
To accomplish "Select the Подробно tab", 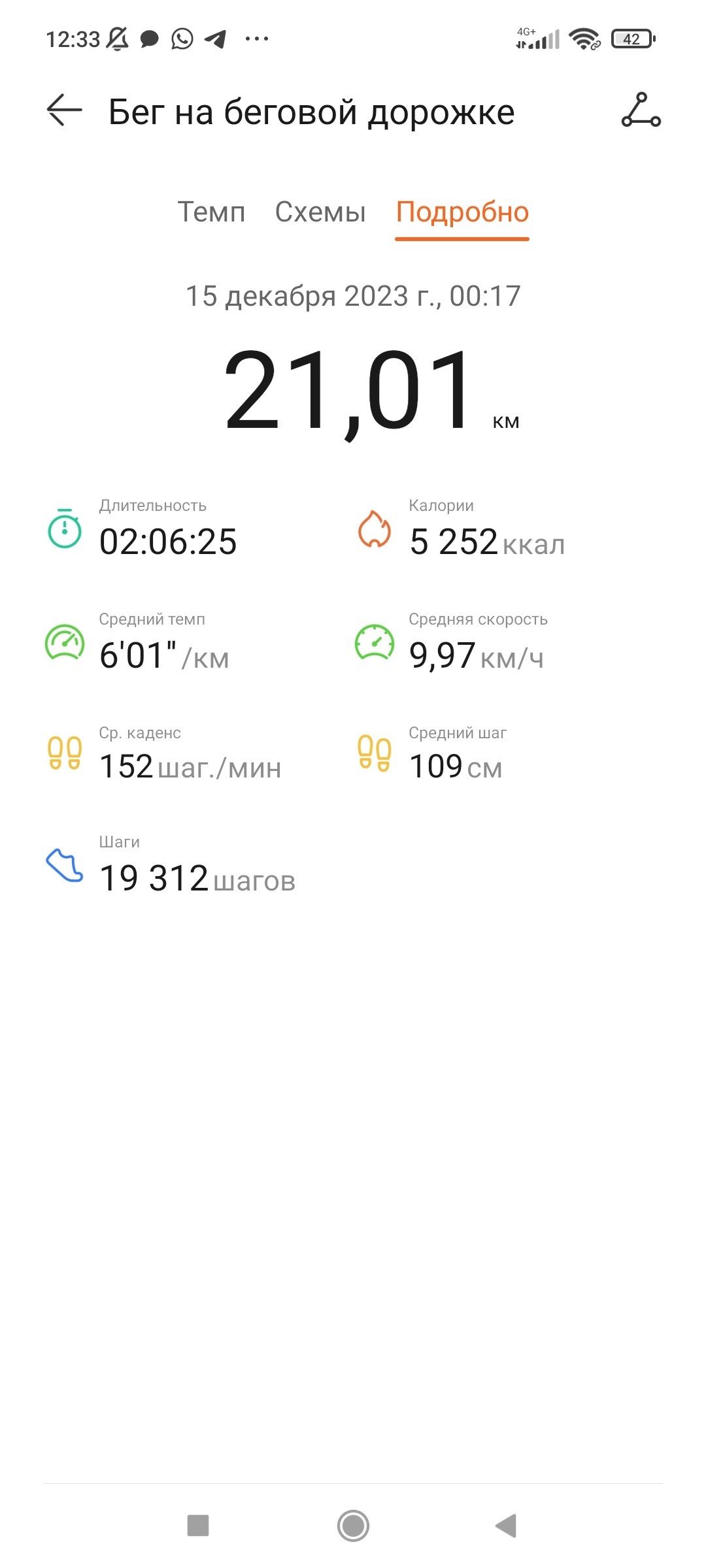I will pyautogui.click(x=462, y=213).
